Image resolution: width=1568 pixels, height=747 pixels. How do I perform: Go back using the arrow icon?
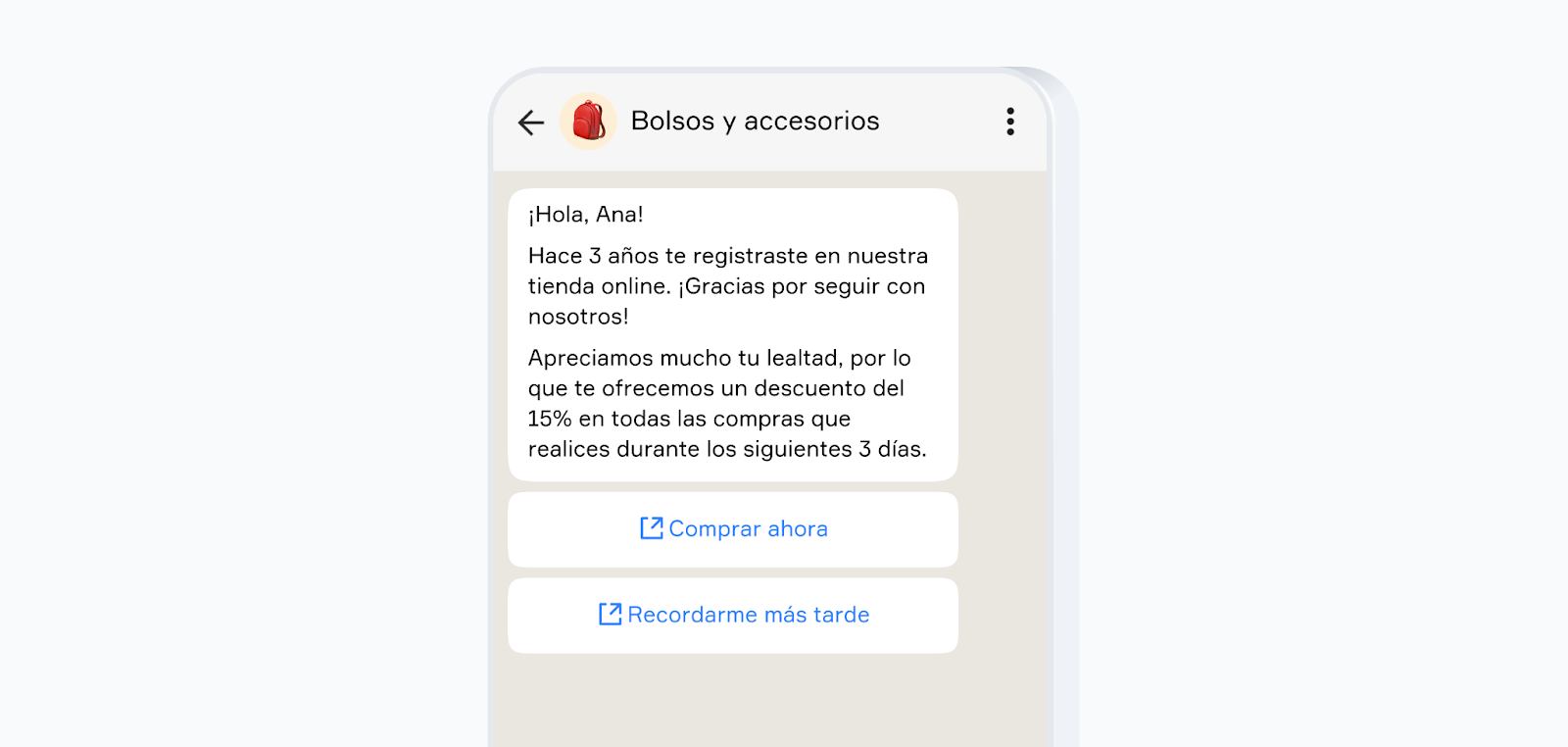530,123
